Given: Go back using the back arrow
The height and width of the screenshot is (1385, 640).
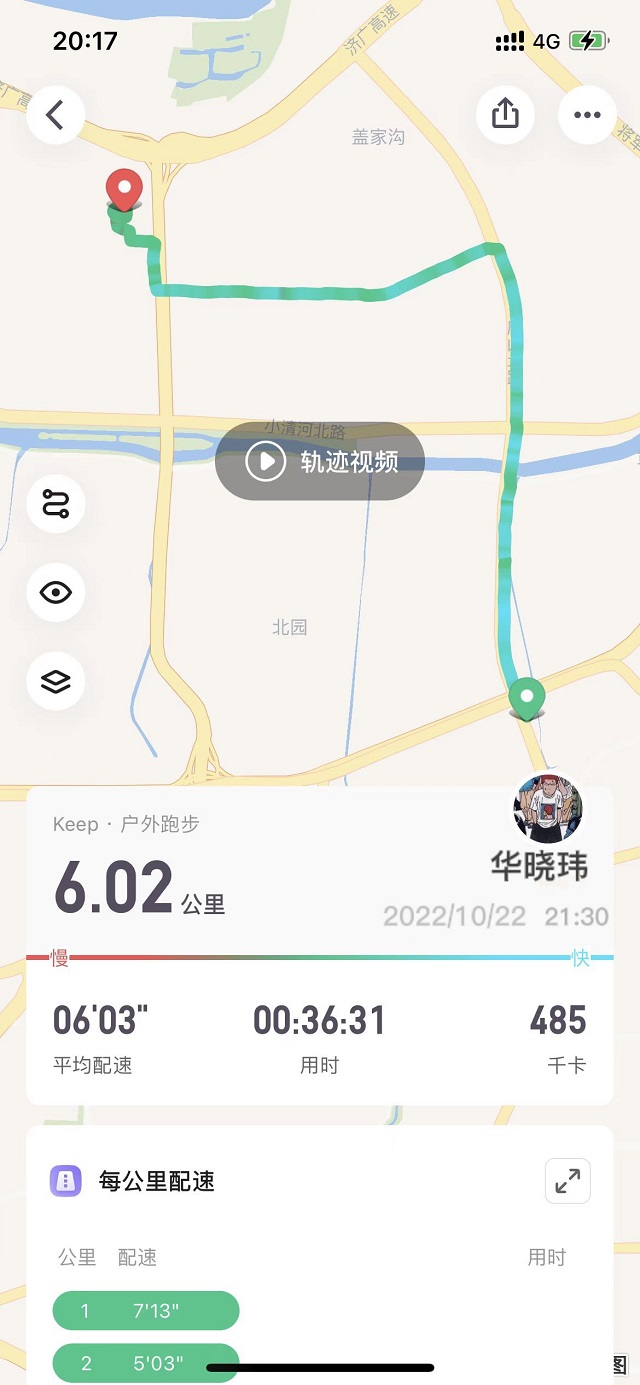Looking at the screenshot, I should [55, 115].
